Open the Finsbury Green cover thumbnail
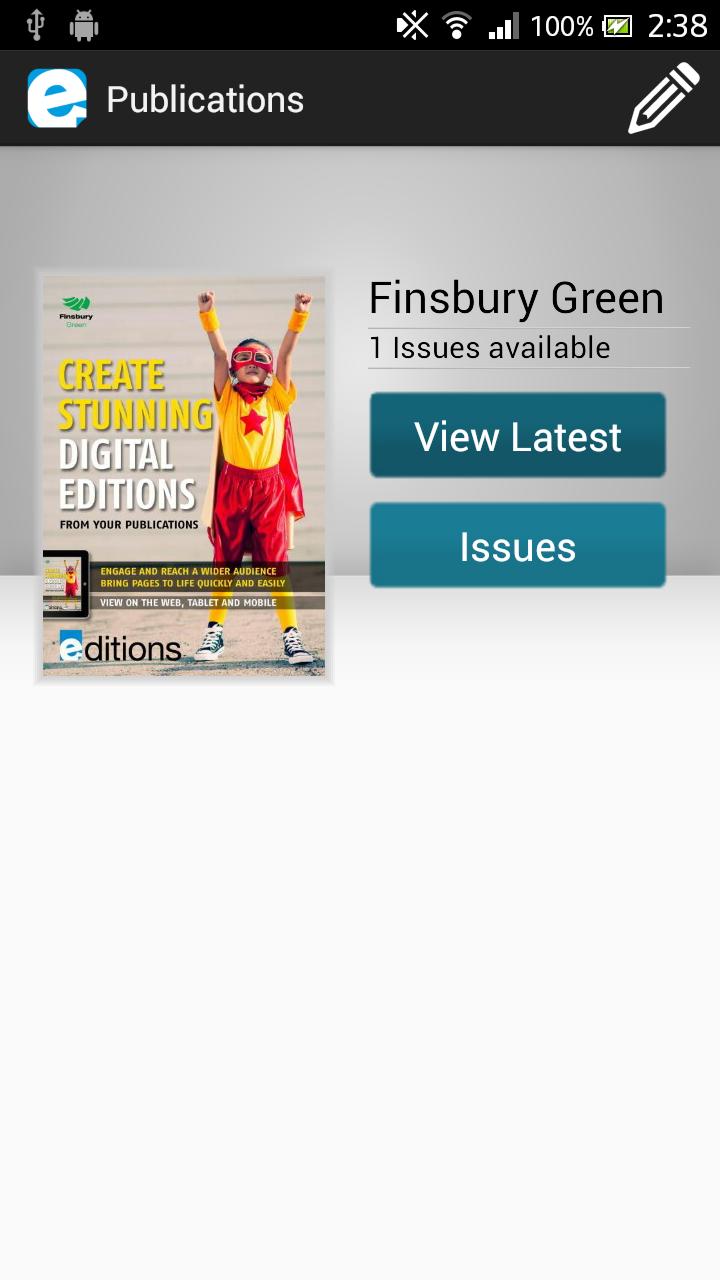 click(184, 476)
